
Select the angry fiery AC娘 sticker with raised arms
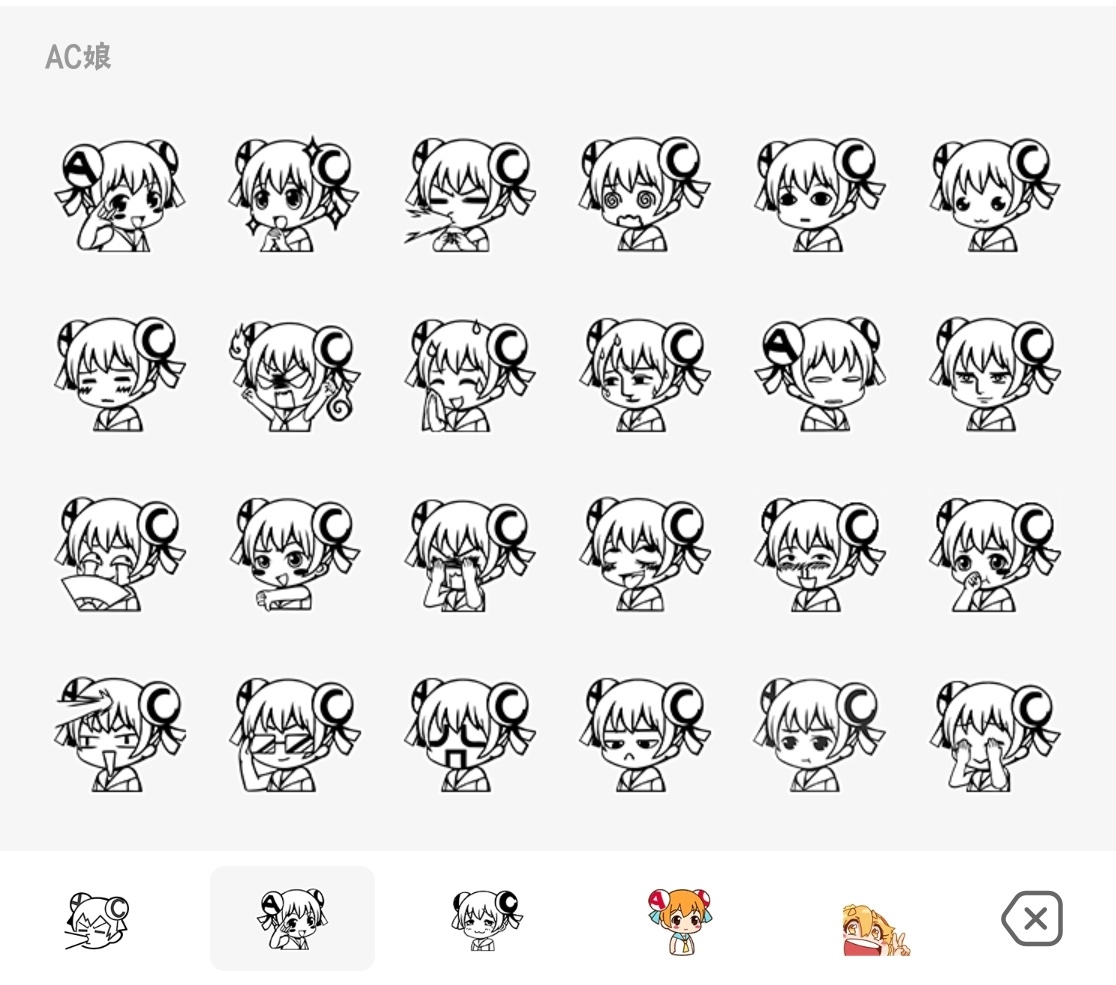293,375
